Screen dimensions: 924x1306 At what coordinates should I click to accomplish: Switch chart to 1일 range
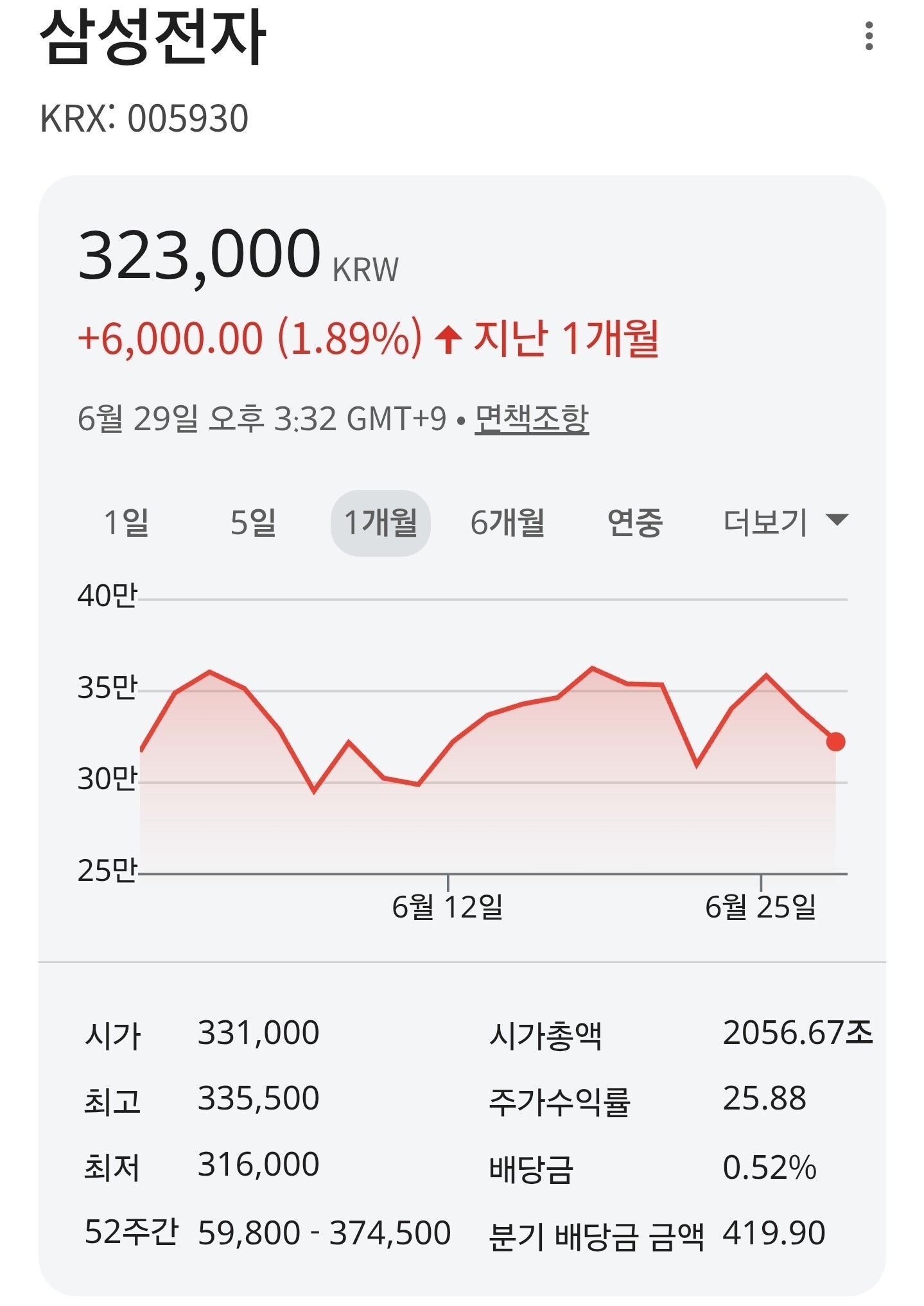[x=126, y=523]
